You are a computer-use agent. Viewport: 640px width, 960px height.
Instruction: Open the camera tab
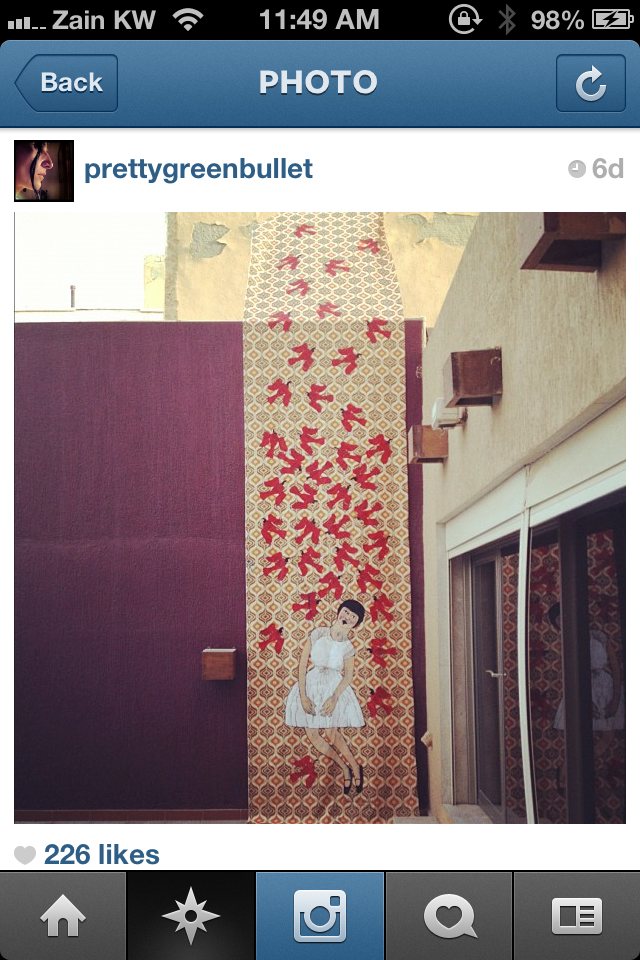[320, 917]
